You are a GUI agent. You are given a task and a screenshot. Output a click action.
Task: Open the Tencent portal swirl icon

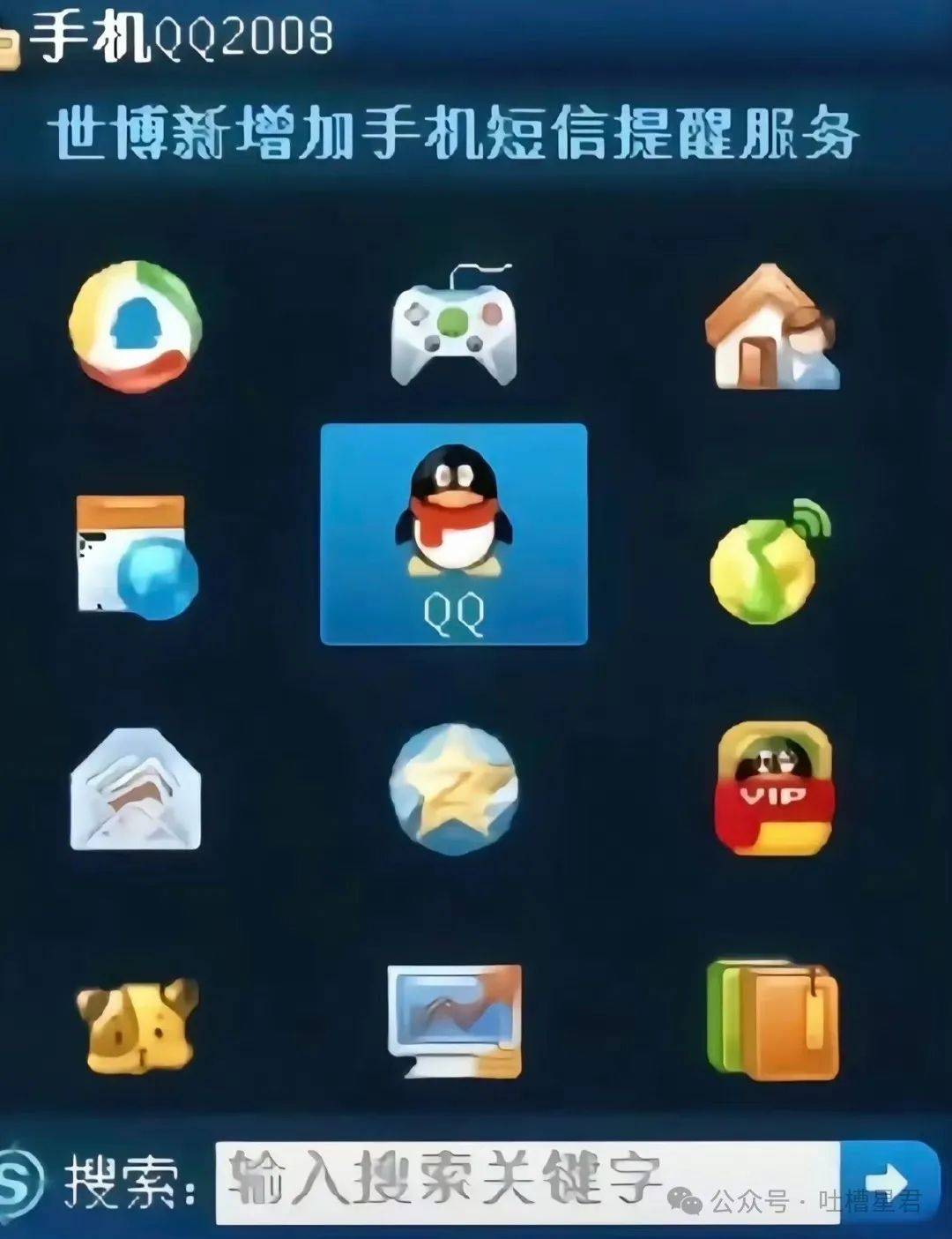pyautogui.click(x=136, y=326)
